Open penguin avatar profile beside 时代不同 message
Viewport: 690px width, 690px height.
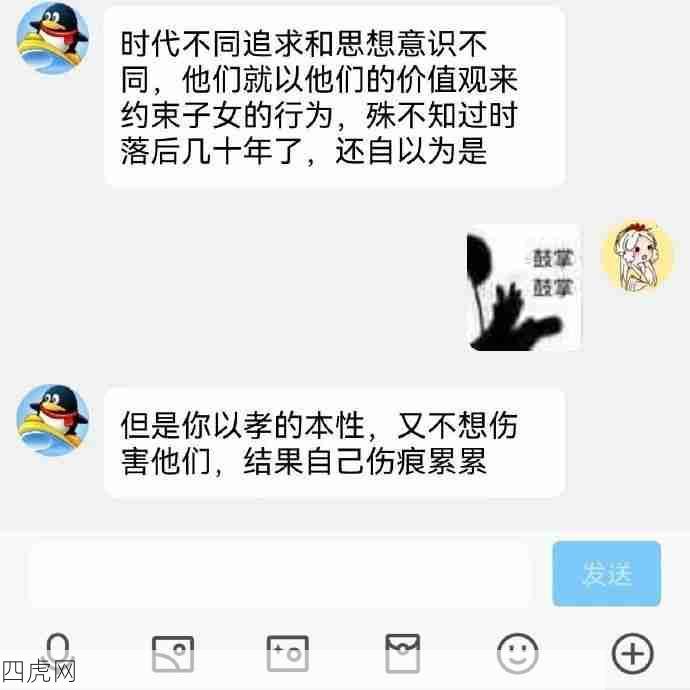(x=53, y=38)
